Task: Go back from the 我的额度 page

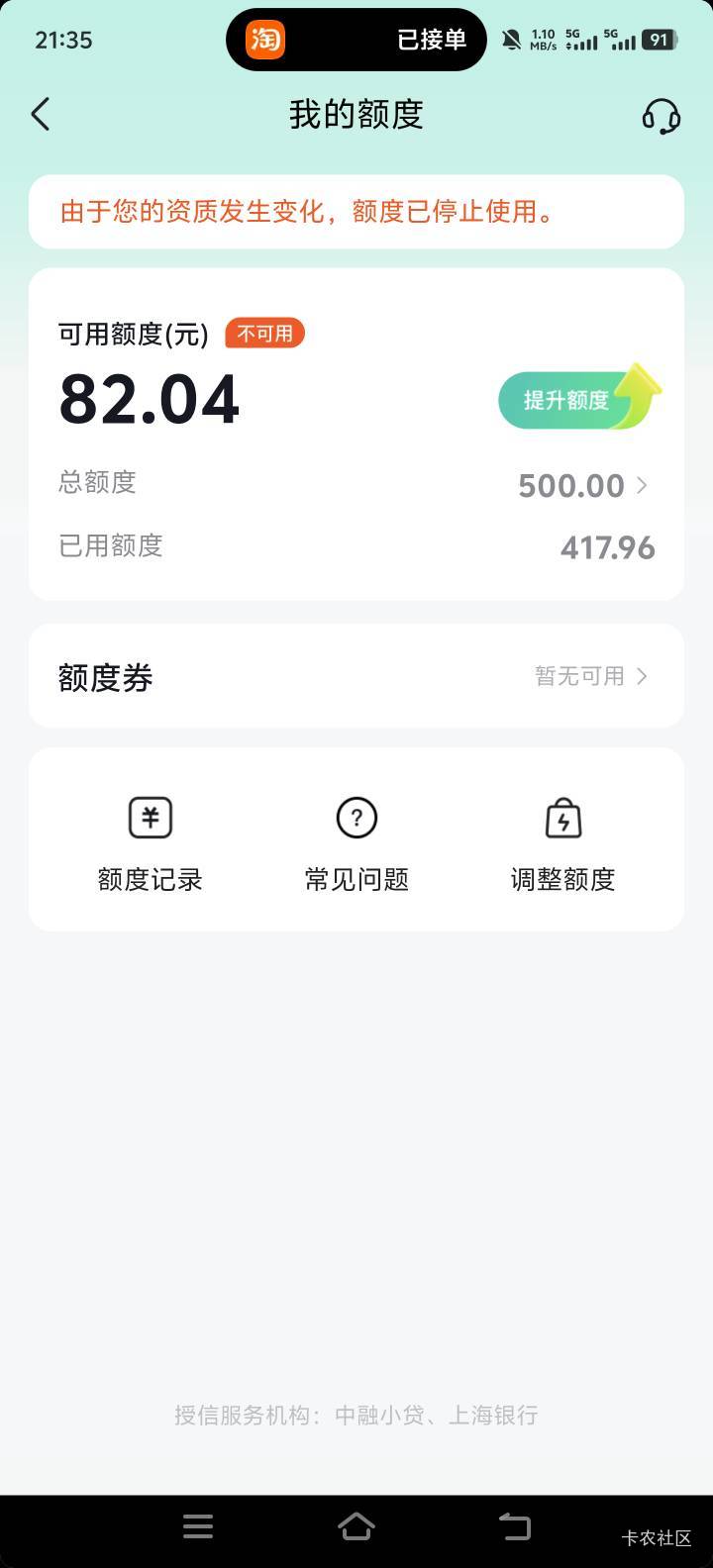Action: (41, 115)
